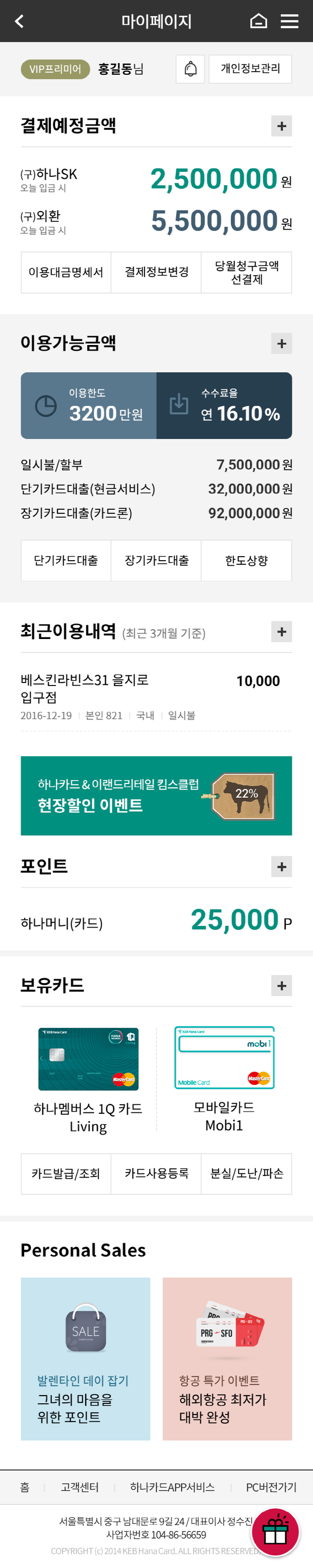Open 고객센터 footer link
The width and height of the screenshot is (313, 1568).
(80, 1487)
